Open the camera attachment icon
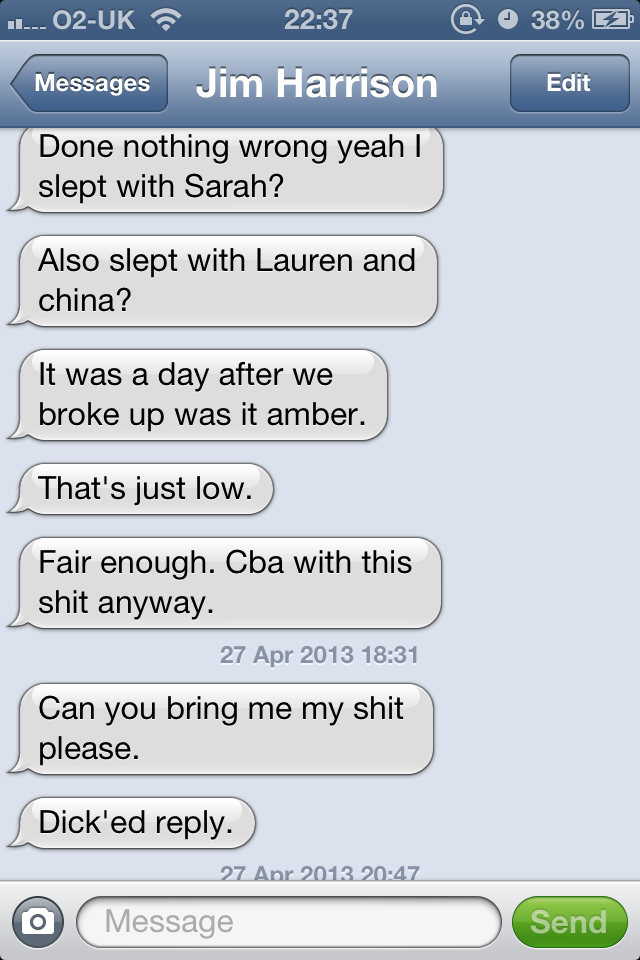Viewport: 640px width, 960px height. coord(38,921)
